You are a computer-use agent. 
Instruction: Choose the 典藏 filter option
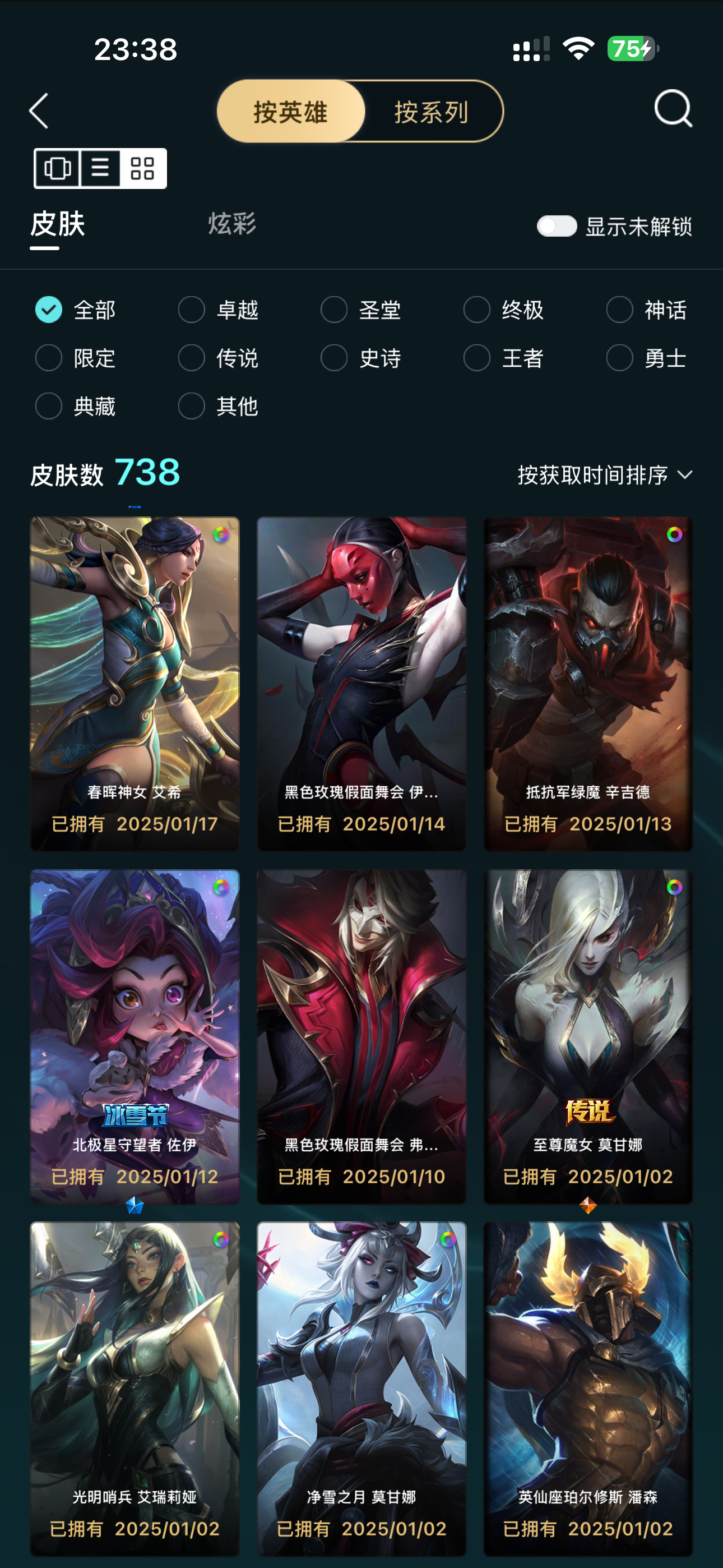pyautogui.click(x=75, y=406)
